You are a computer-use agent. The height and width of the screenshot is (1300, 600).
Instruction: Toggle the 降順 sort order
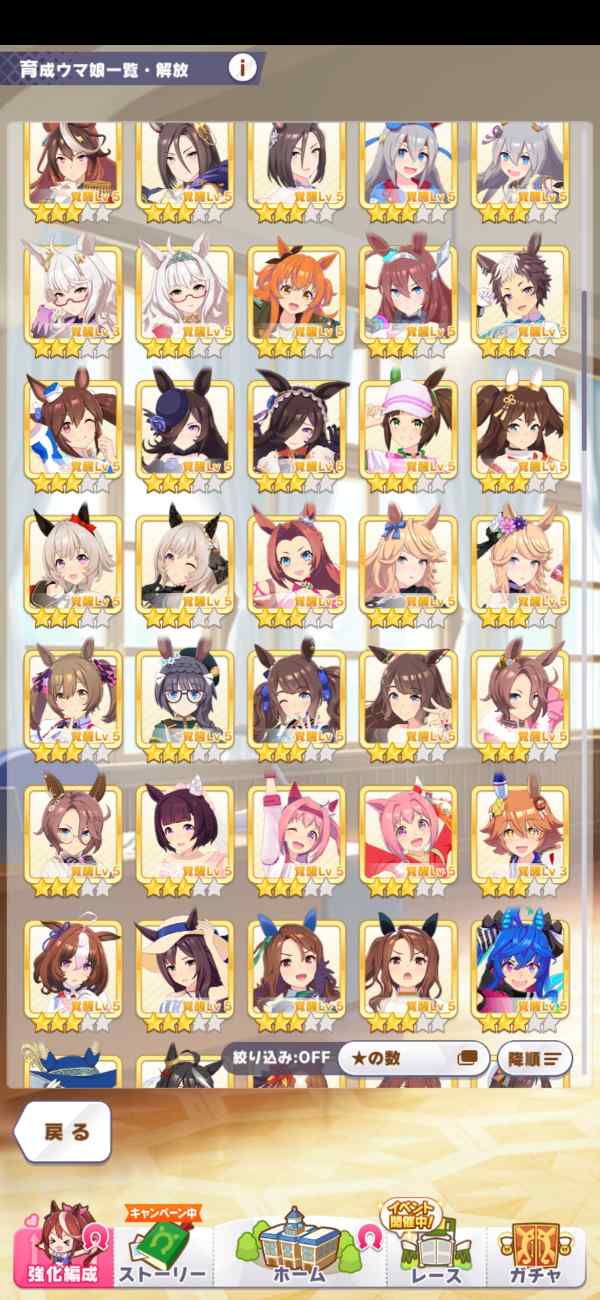click(534, 1058)
